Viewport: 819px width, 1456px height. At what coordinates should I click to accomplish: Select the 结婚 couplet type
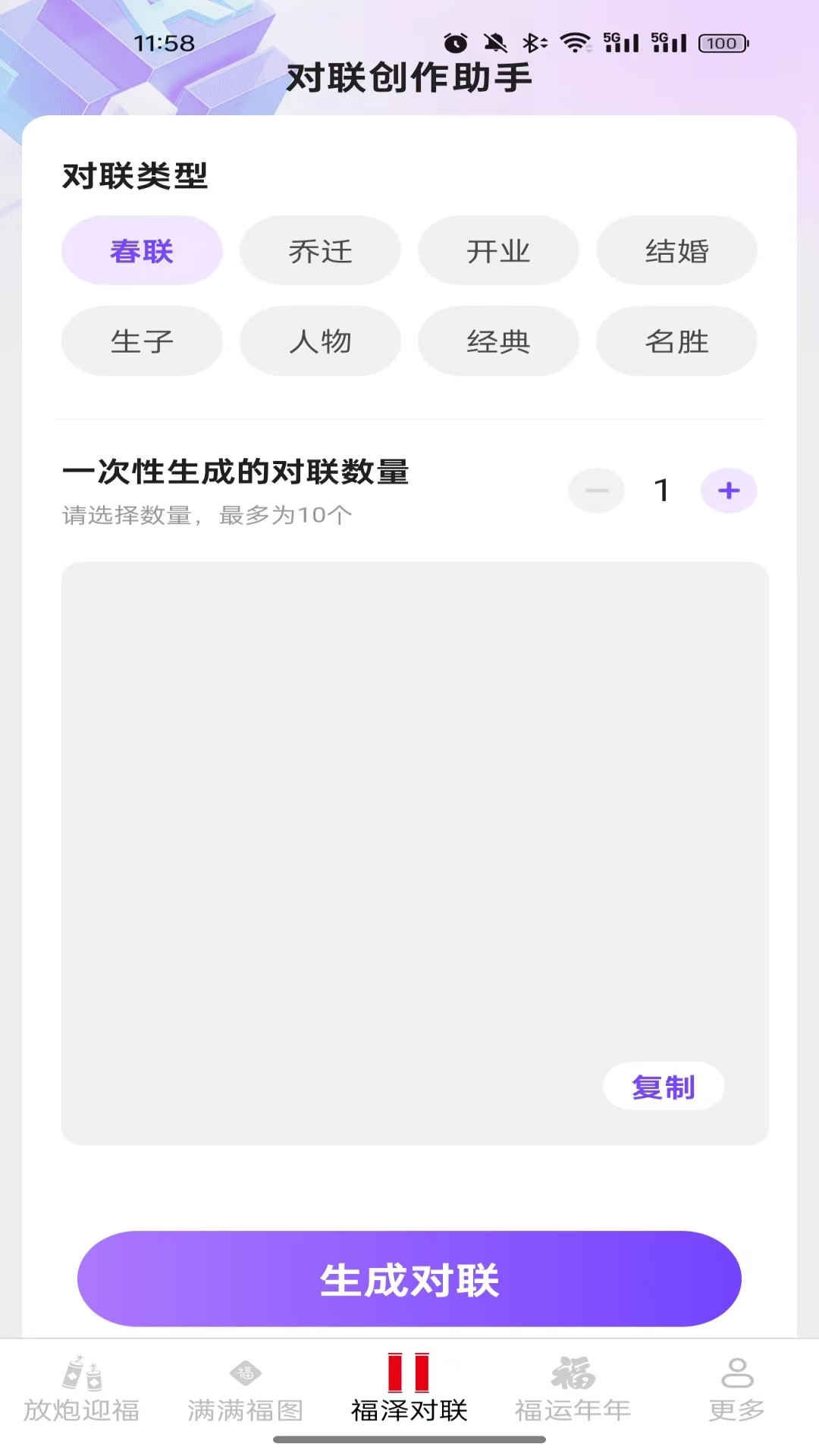pyautogui.click(x=676, y=251)
